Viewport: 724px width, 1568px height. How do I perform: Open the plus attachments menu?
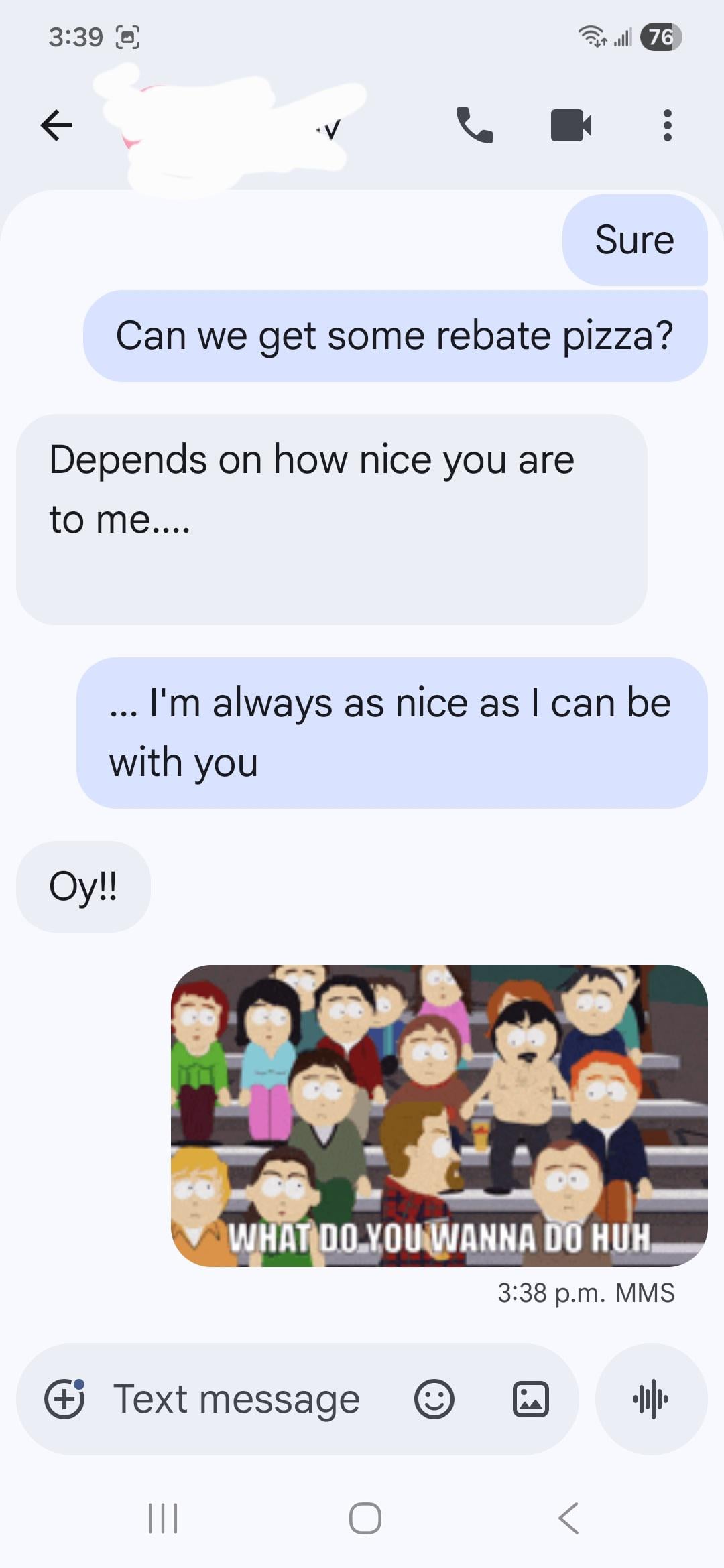(x=64, y=1399)
